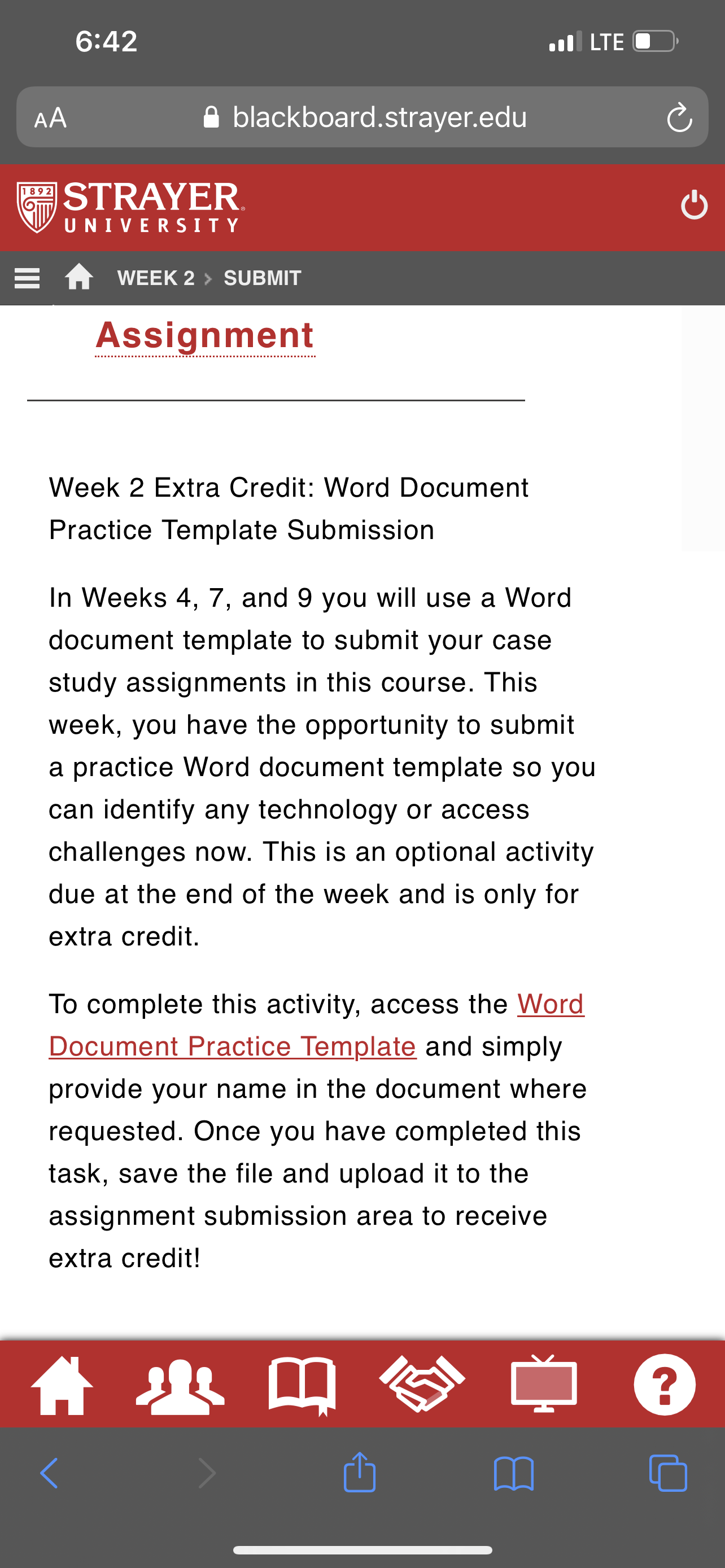Viewport: 725px width, 1568px height.
Task: Open the WEEK 2 breadcrumb
Action: click(x=156, y=278)
